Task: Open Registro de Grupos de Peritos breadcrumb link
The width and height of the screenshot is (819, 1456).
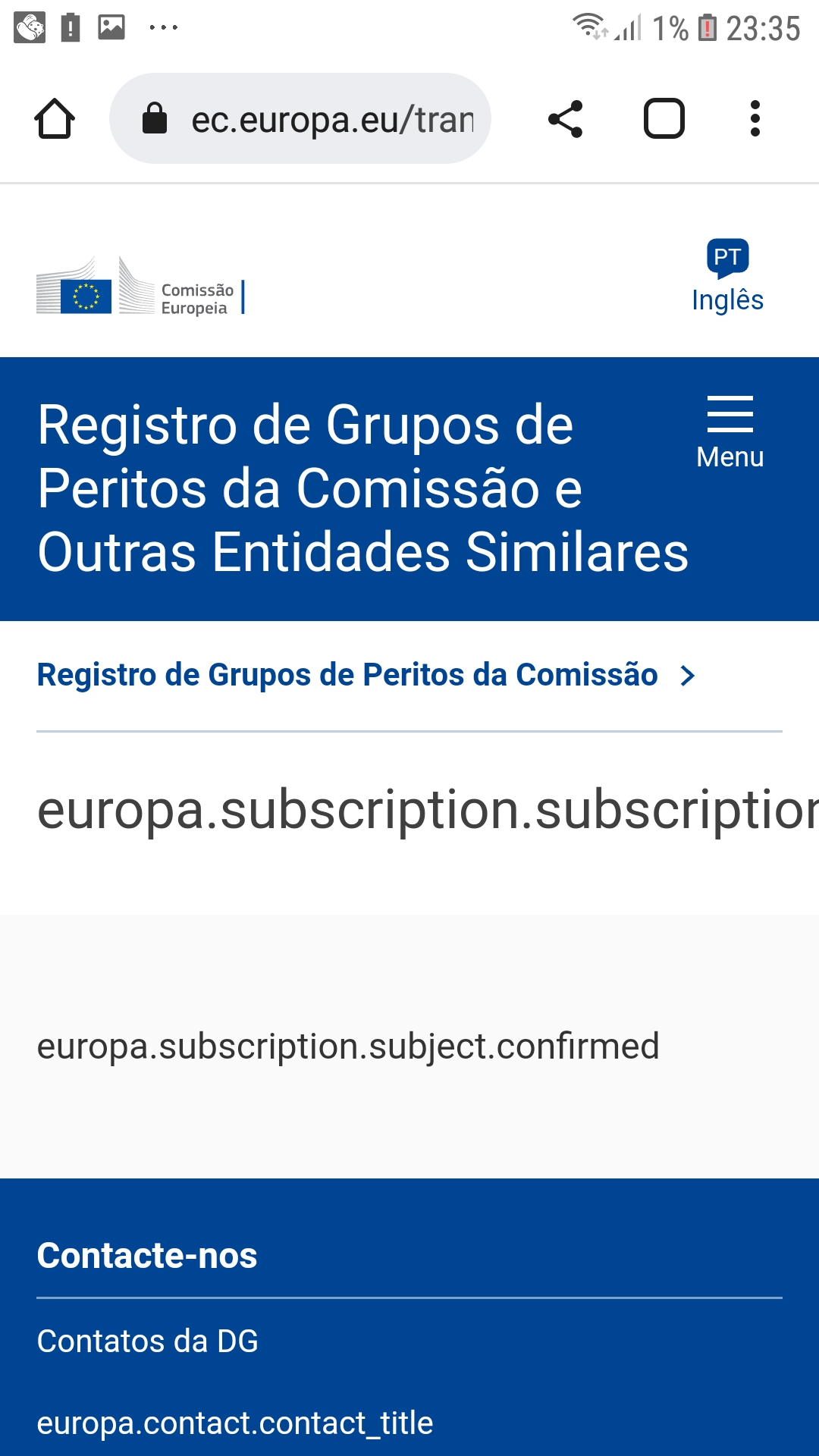Action: (x=347, y=675)
